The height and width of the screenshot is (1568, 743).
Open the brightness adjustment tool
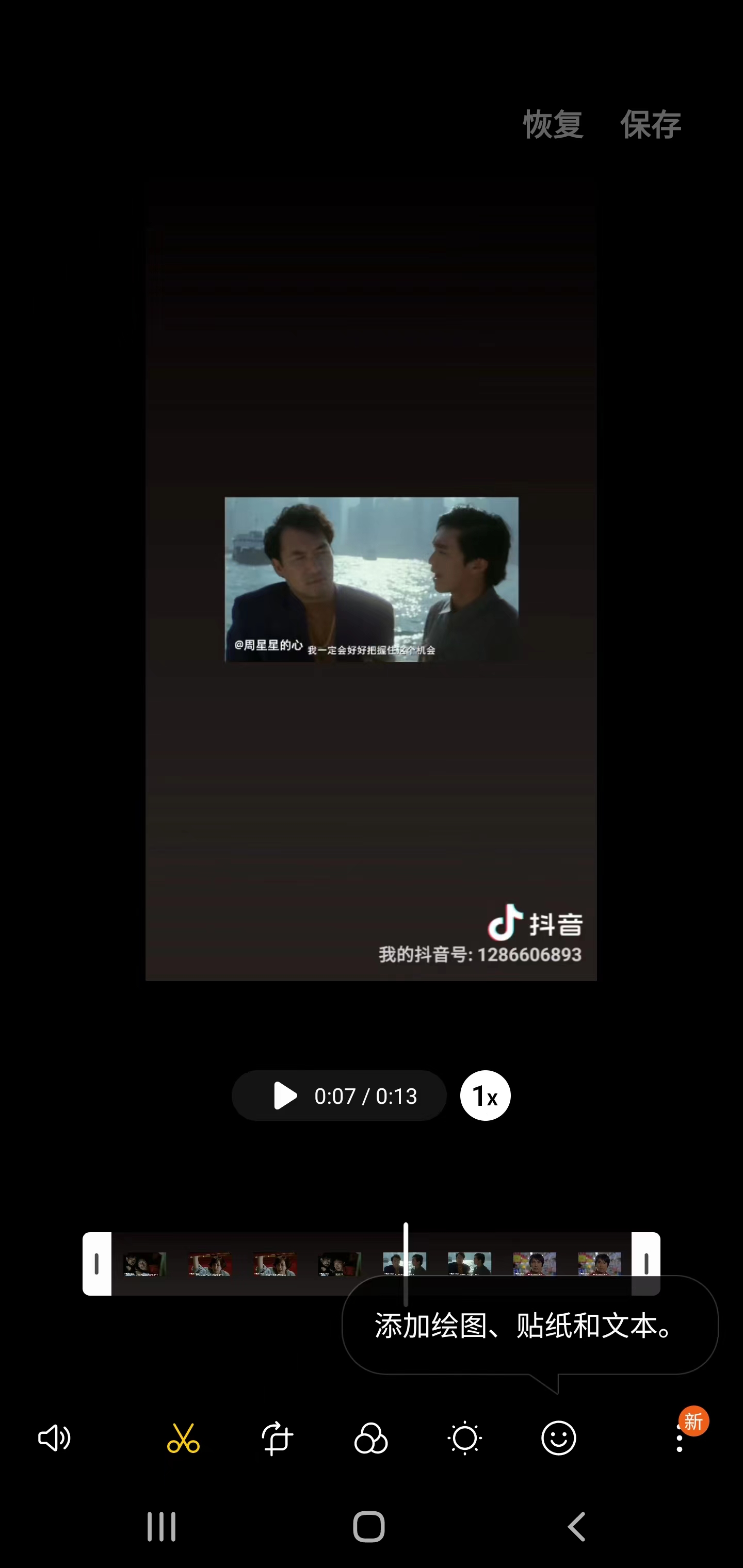click(x=465, y=1439)
